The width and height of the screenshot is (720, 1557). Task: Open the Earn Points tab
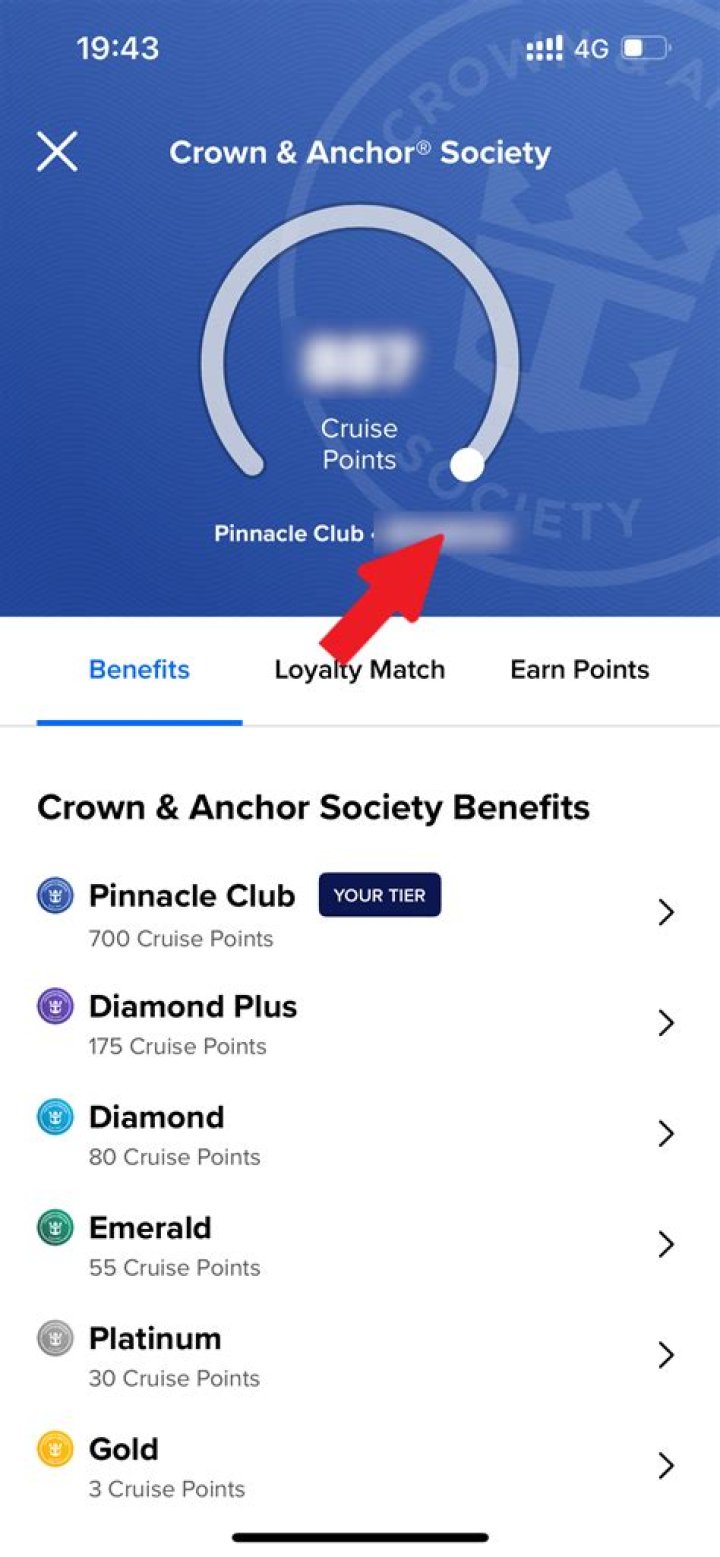tap(579, 670)
